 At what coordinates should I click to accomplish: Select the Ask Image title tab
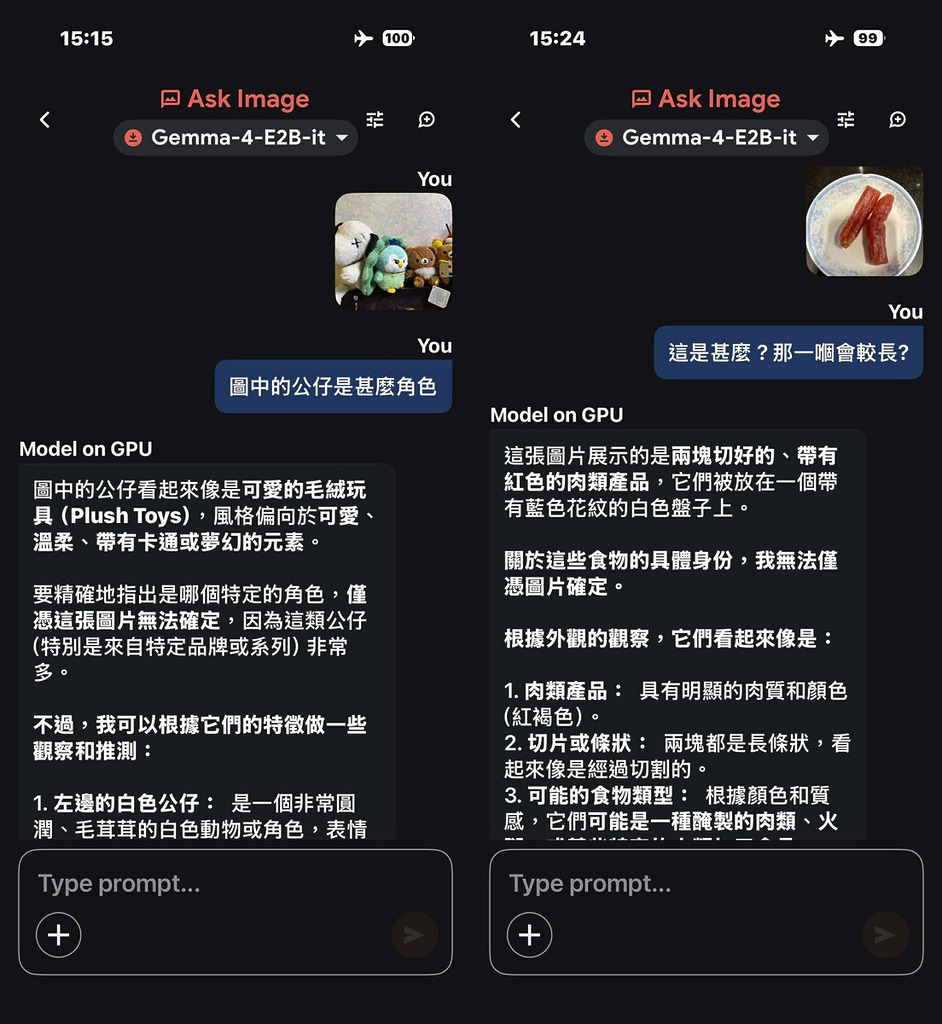pos(235,99)
